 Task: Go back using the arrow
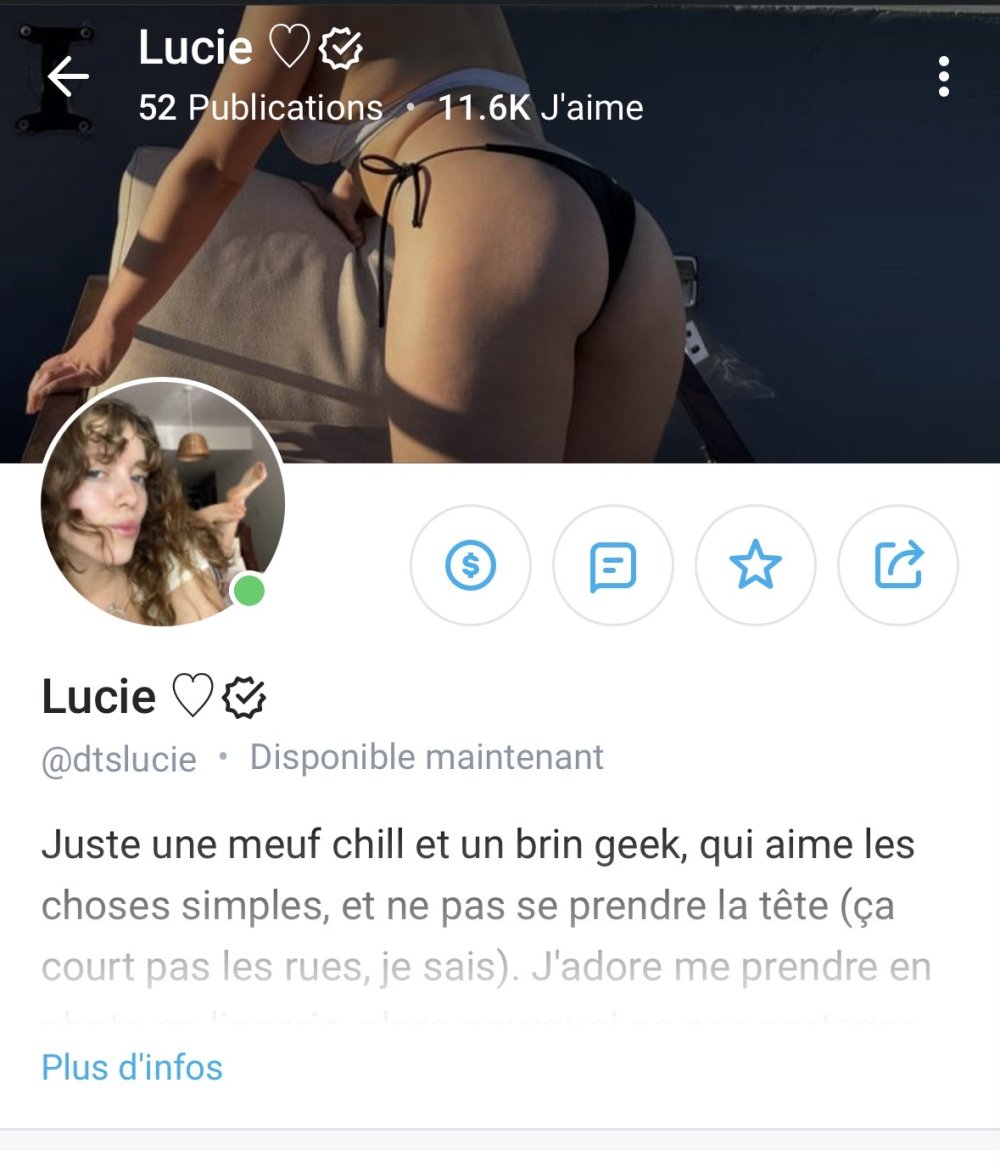click(x=67, y=77)
